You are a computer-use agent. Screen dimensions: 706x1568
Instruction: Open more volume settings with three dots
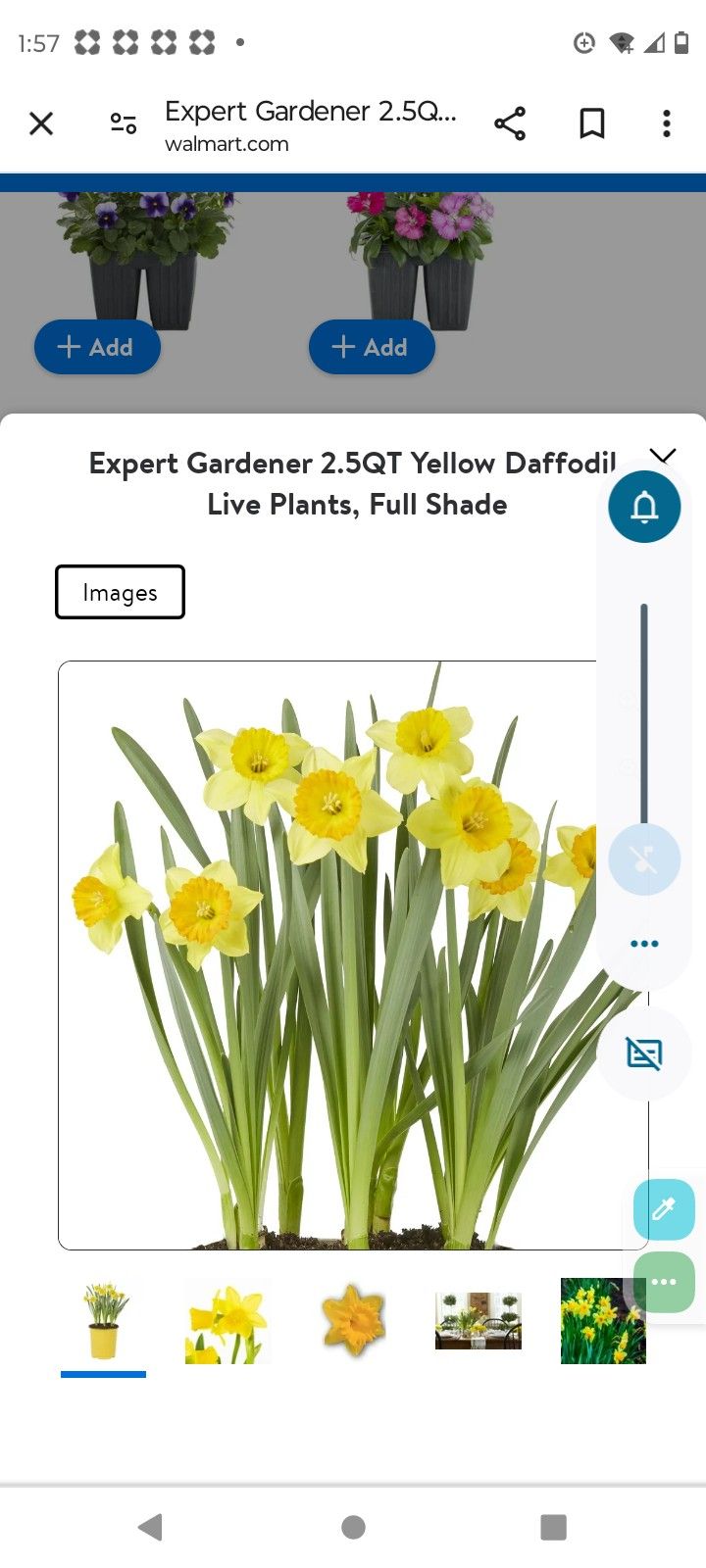click(644, 944)
